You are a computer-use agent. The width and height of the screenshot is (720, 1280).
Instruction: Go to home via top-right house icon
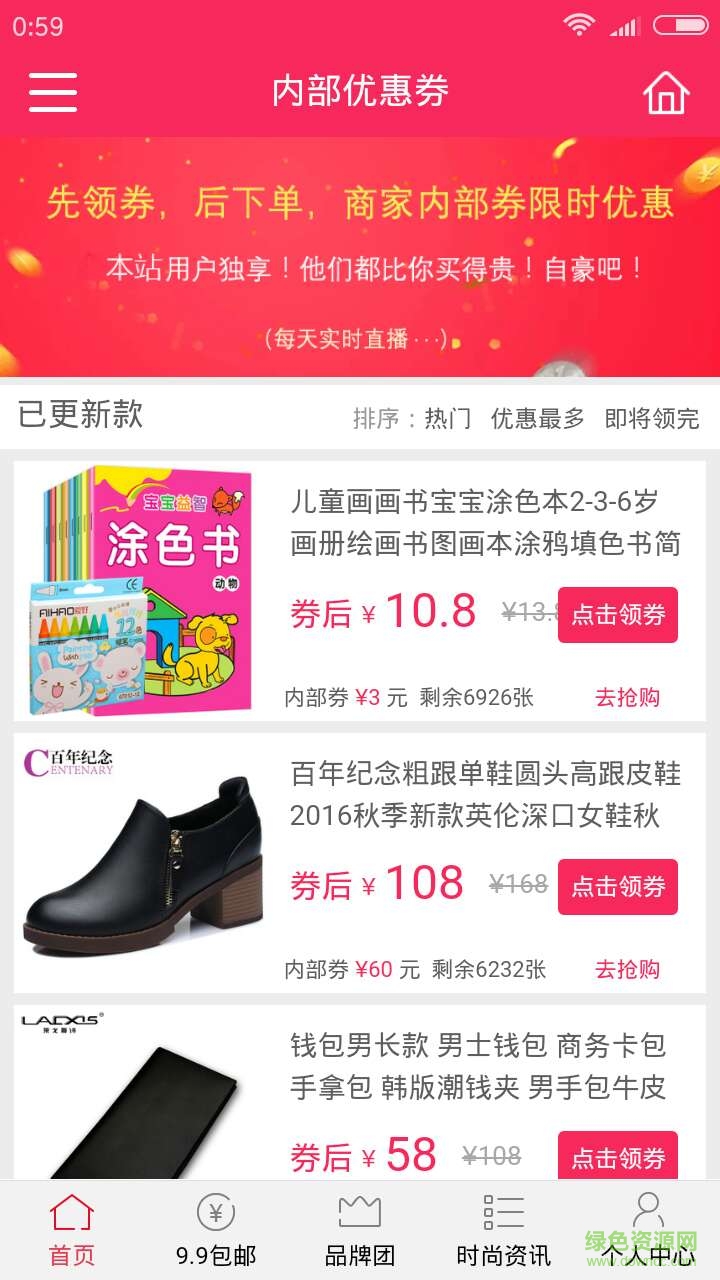[666, 92]
